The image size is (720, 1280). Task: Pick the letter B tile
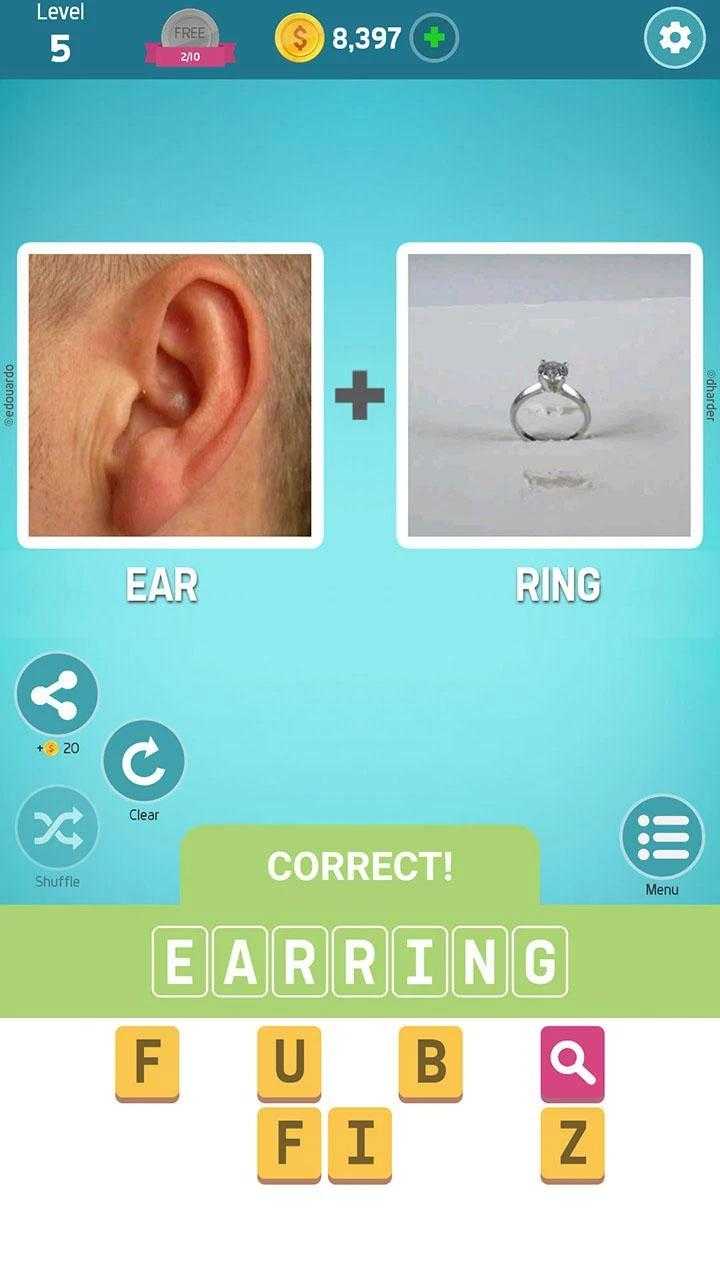pyautogui.click(x=430, y=1062)
